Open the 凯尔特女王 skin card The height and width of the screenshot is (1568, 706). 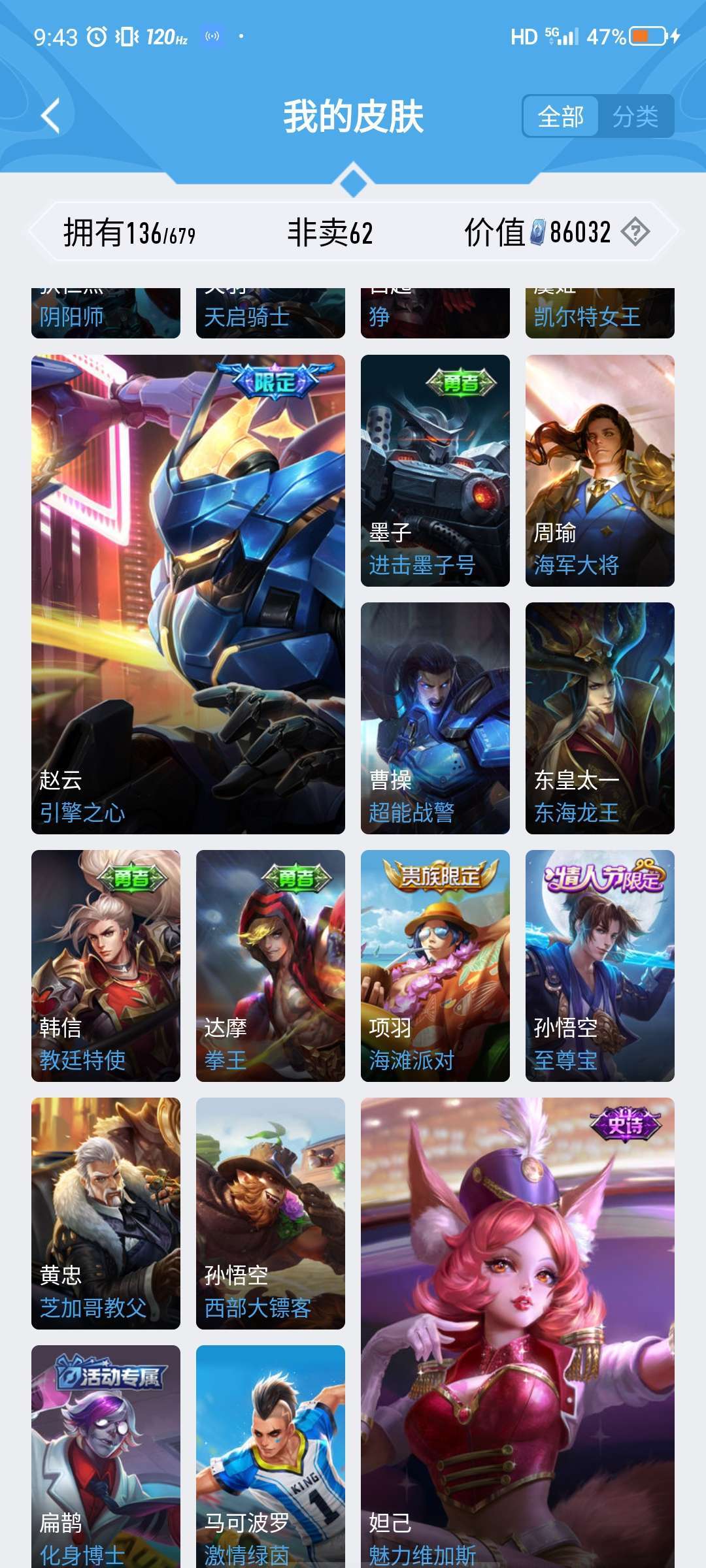pyautogui.click(x=600, y=313)
